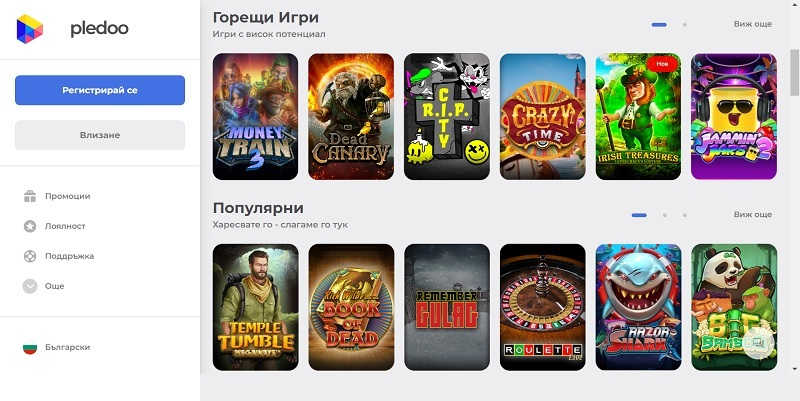View more in Популярни section
Image resolution: width=800 pixels, height=401 pixels.
coord(752,214)
